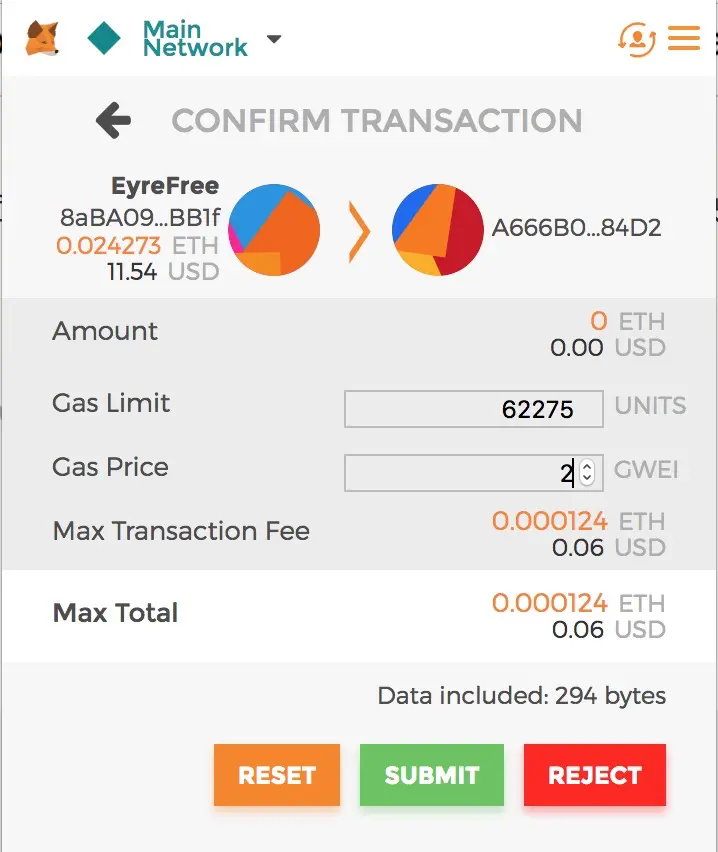Adjust the Gas Price stepper arrows
718x852 pixels.
[587, 473]
